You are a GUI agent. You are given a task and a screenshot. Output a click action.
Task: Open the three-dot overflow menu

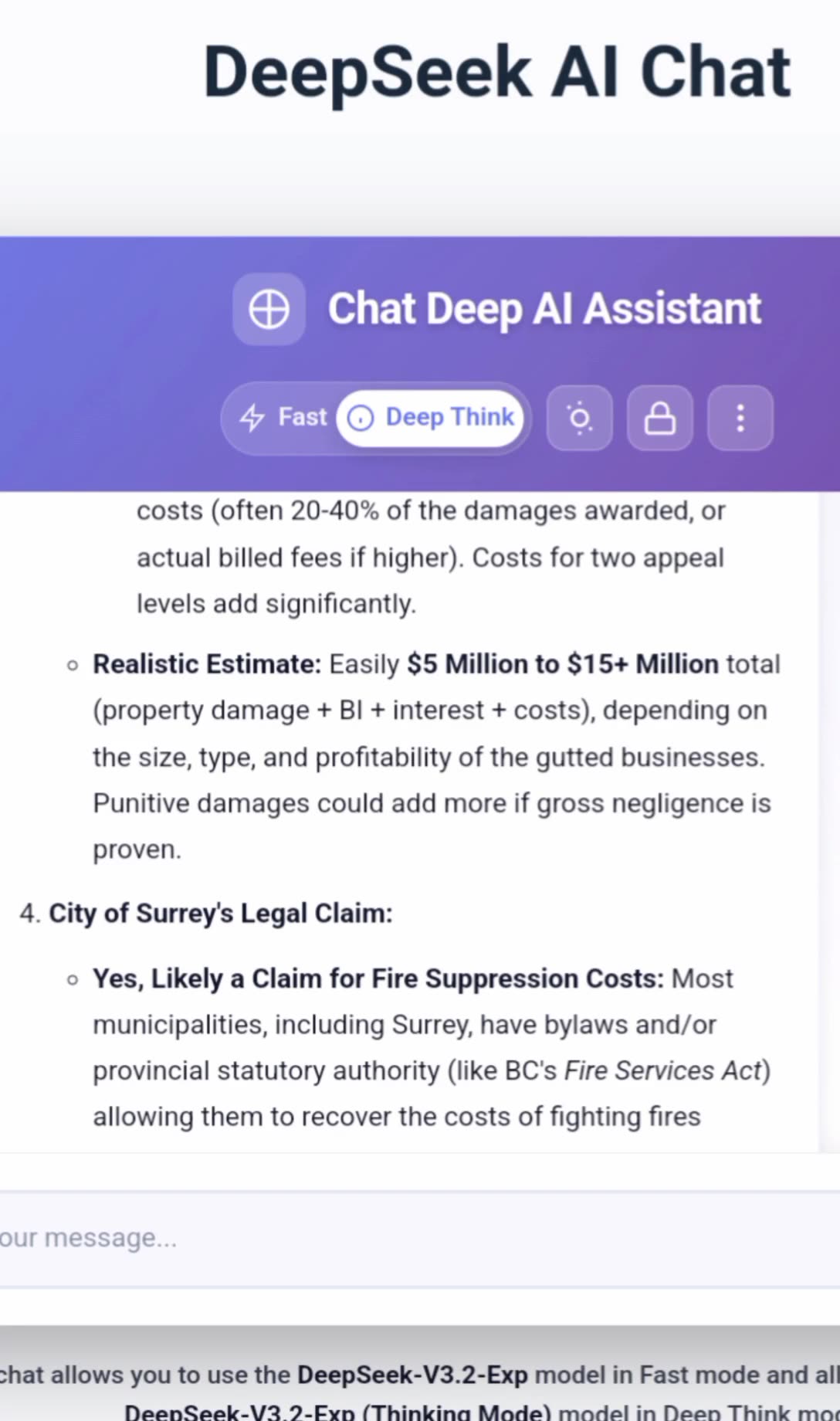(x=740, y=419)
